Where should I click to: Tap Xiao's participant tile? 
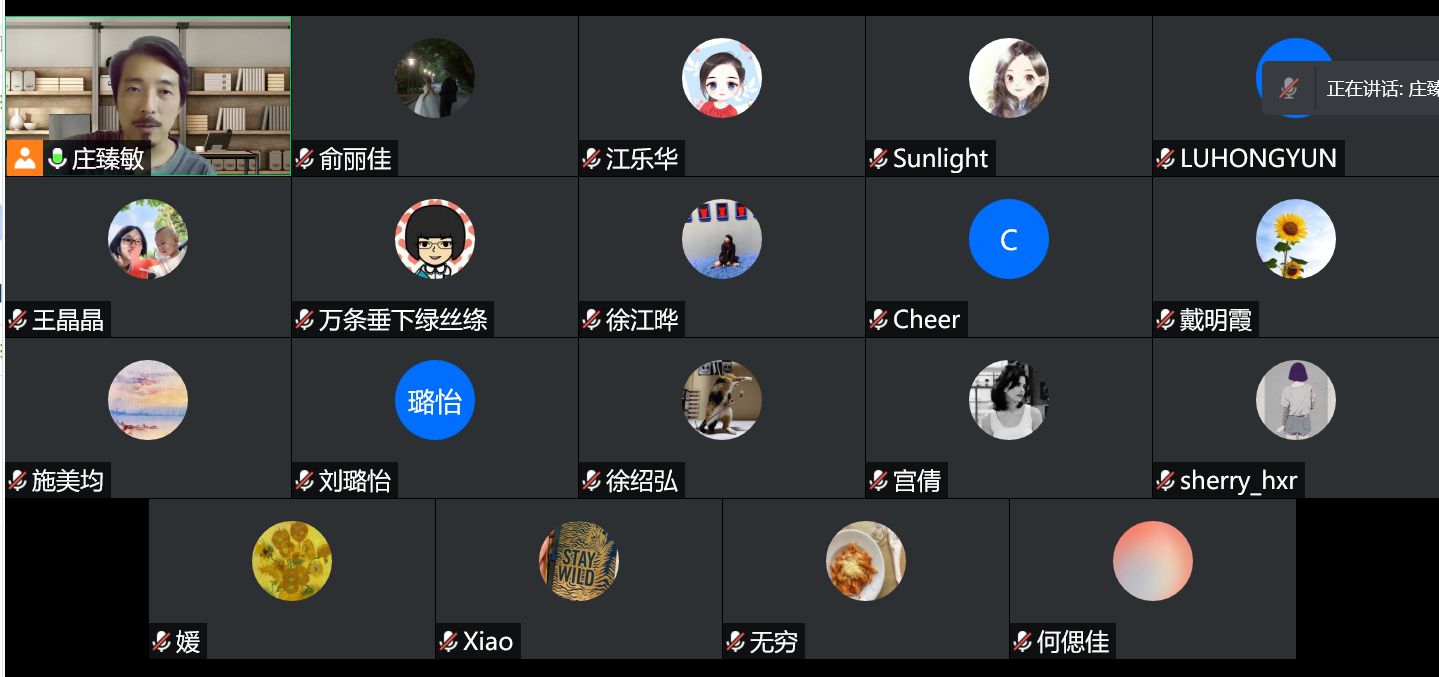578,579
